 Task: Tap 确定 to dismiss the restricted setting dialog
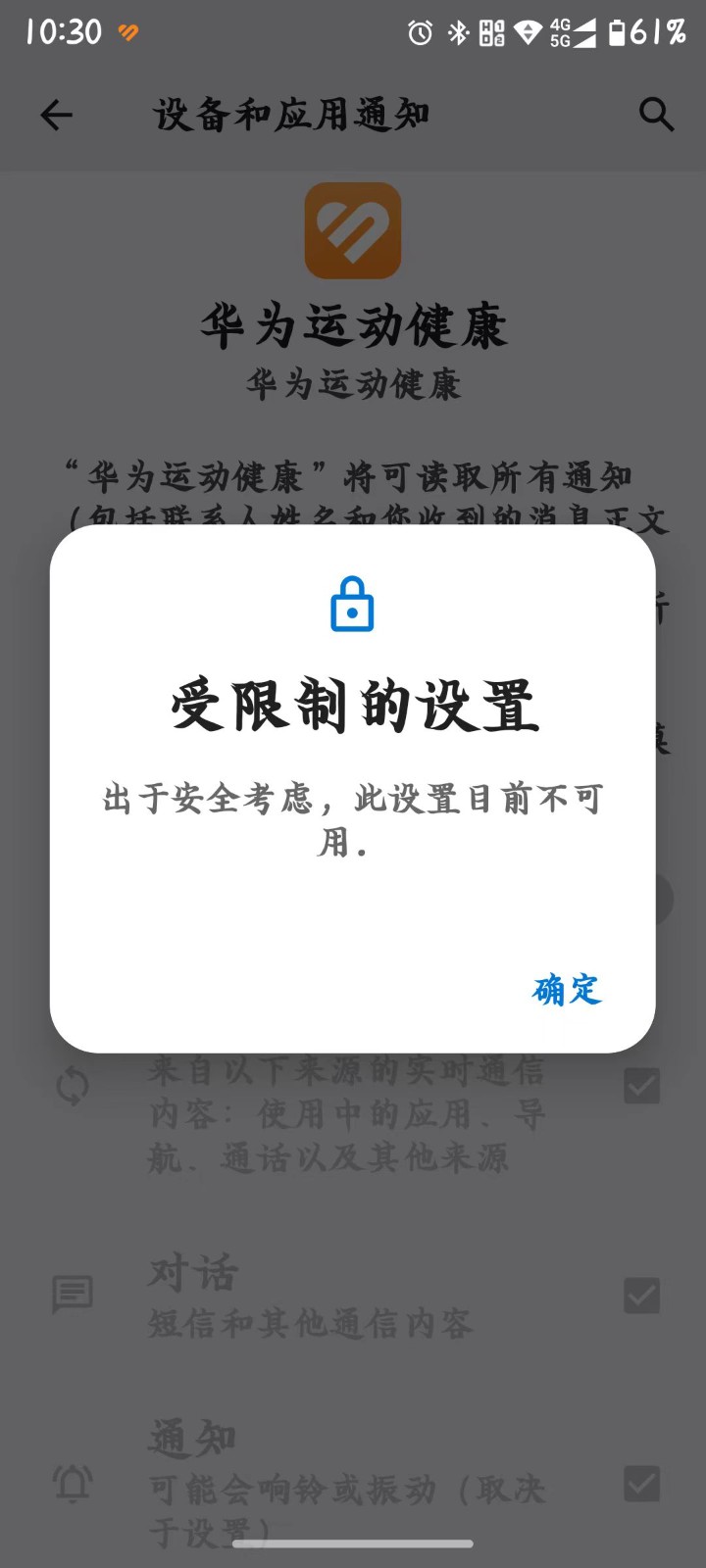pos(567,990)
